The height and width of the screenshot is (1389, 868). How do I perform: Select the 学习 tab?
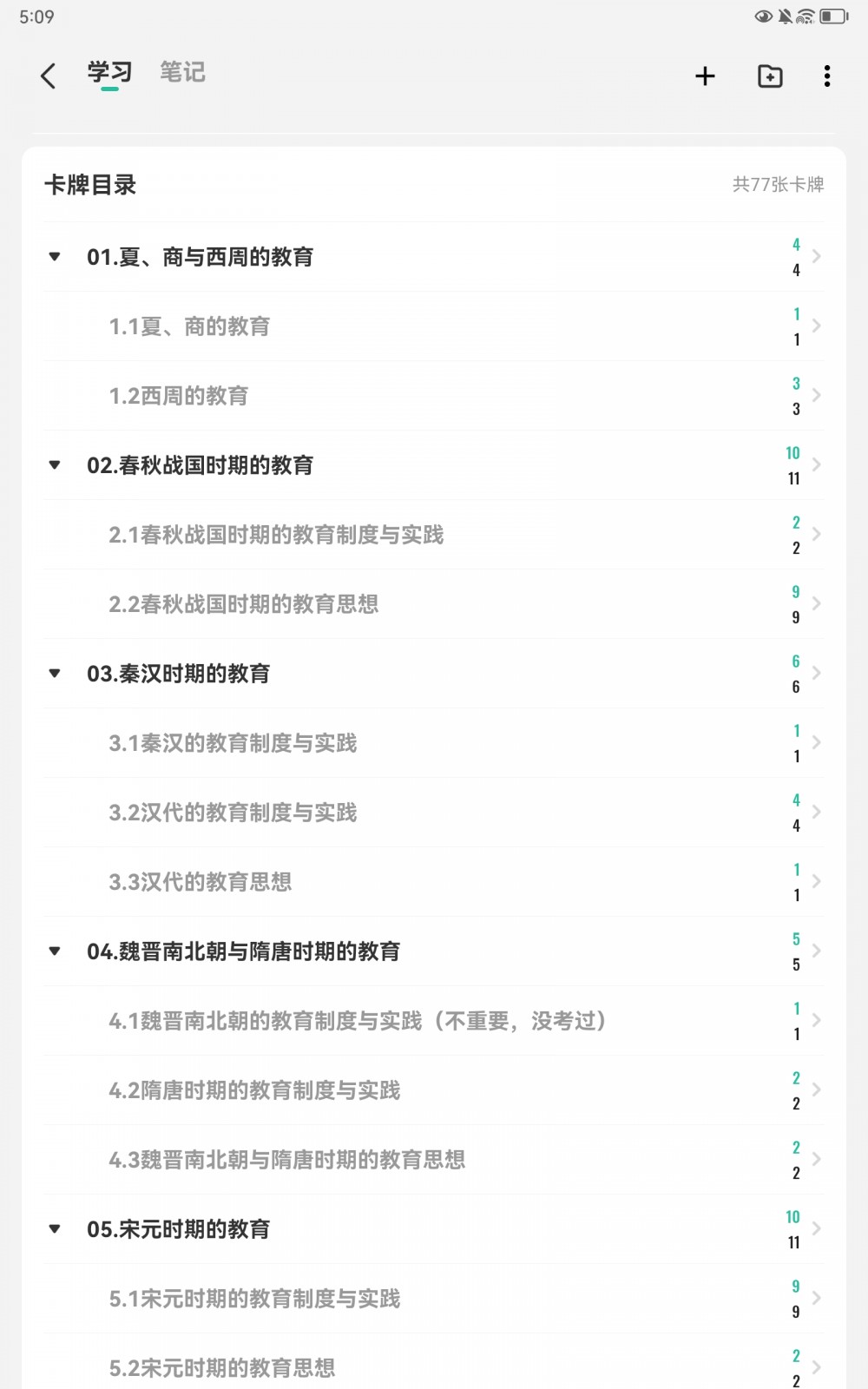[109, 72]
